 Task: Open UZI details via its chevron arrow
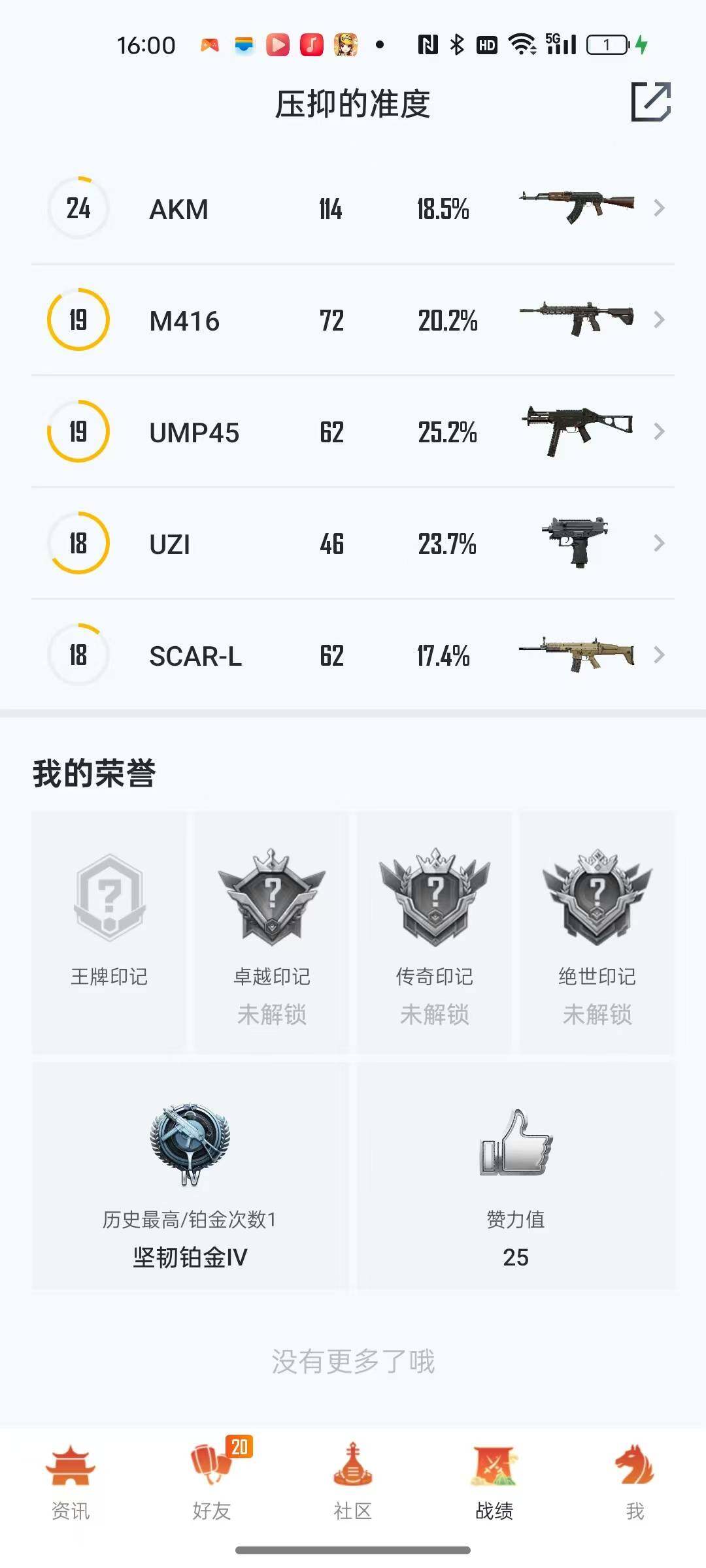658,543
